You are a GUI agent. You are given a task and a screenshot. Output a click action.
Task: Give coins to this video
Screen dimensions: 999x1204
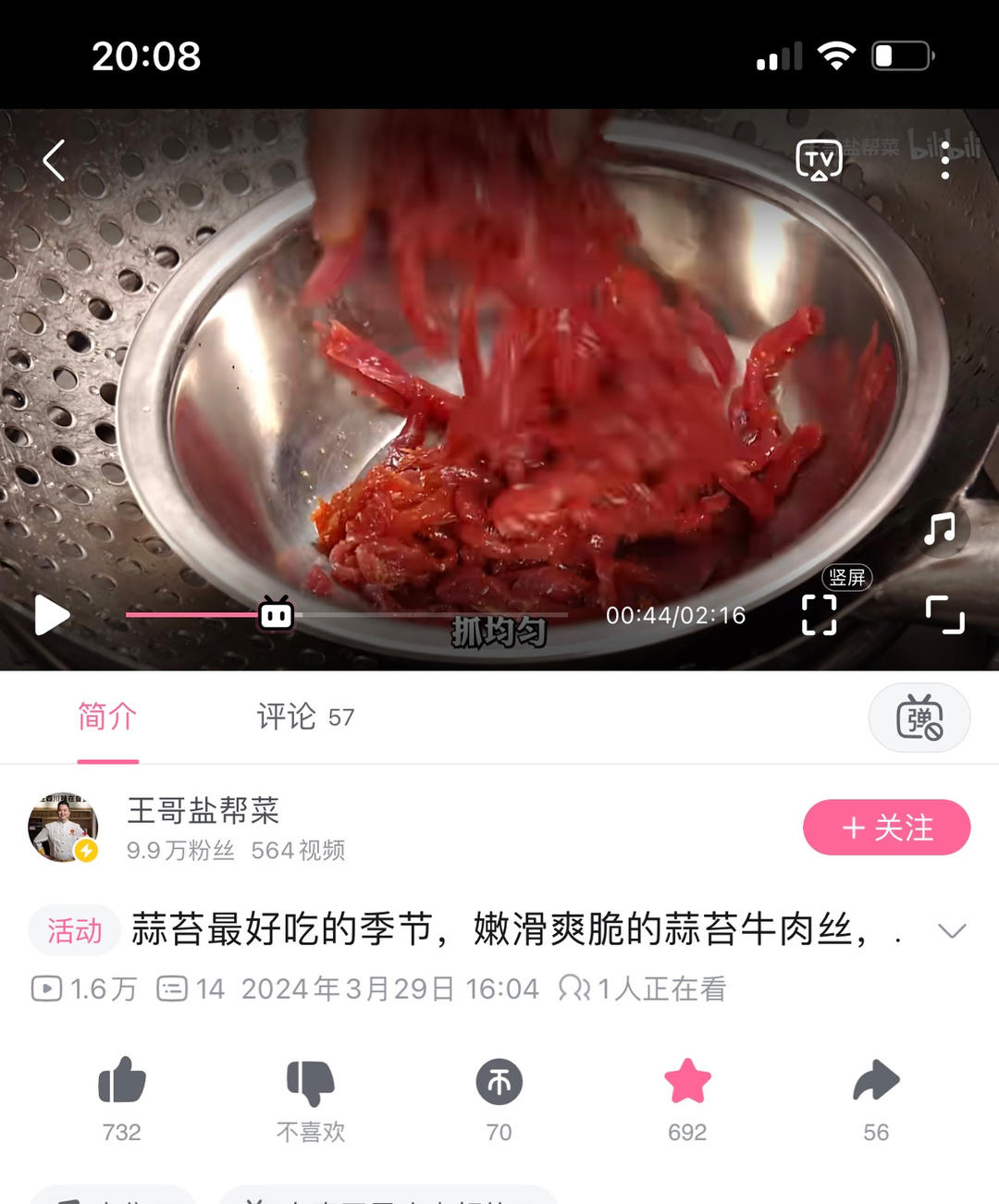[x=499, y=1081]
